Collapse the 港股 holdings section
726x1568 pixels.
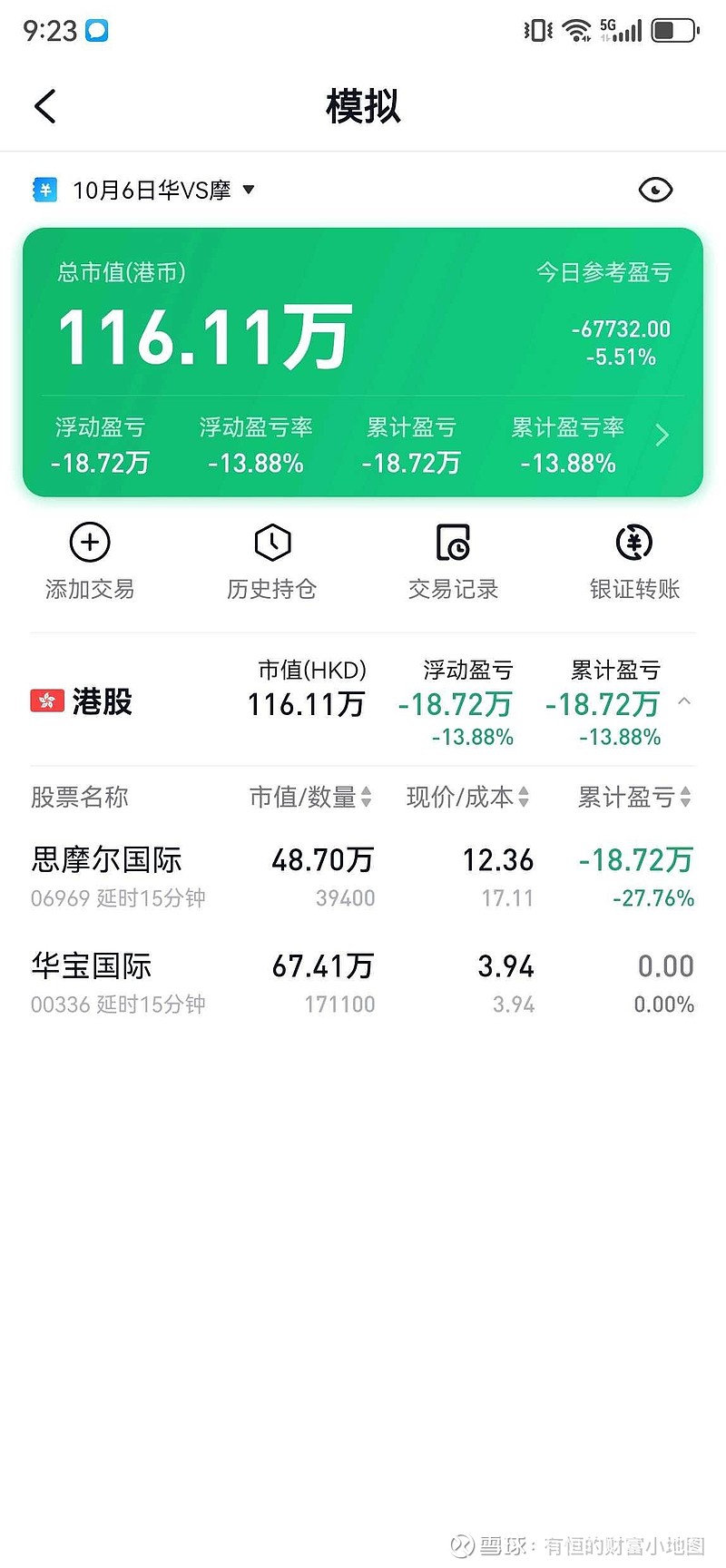click(685, 701)
